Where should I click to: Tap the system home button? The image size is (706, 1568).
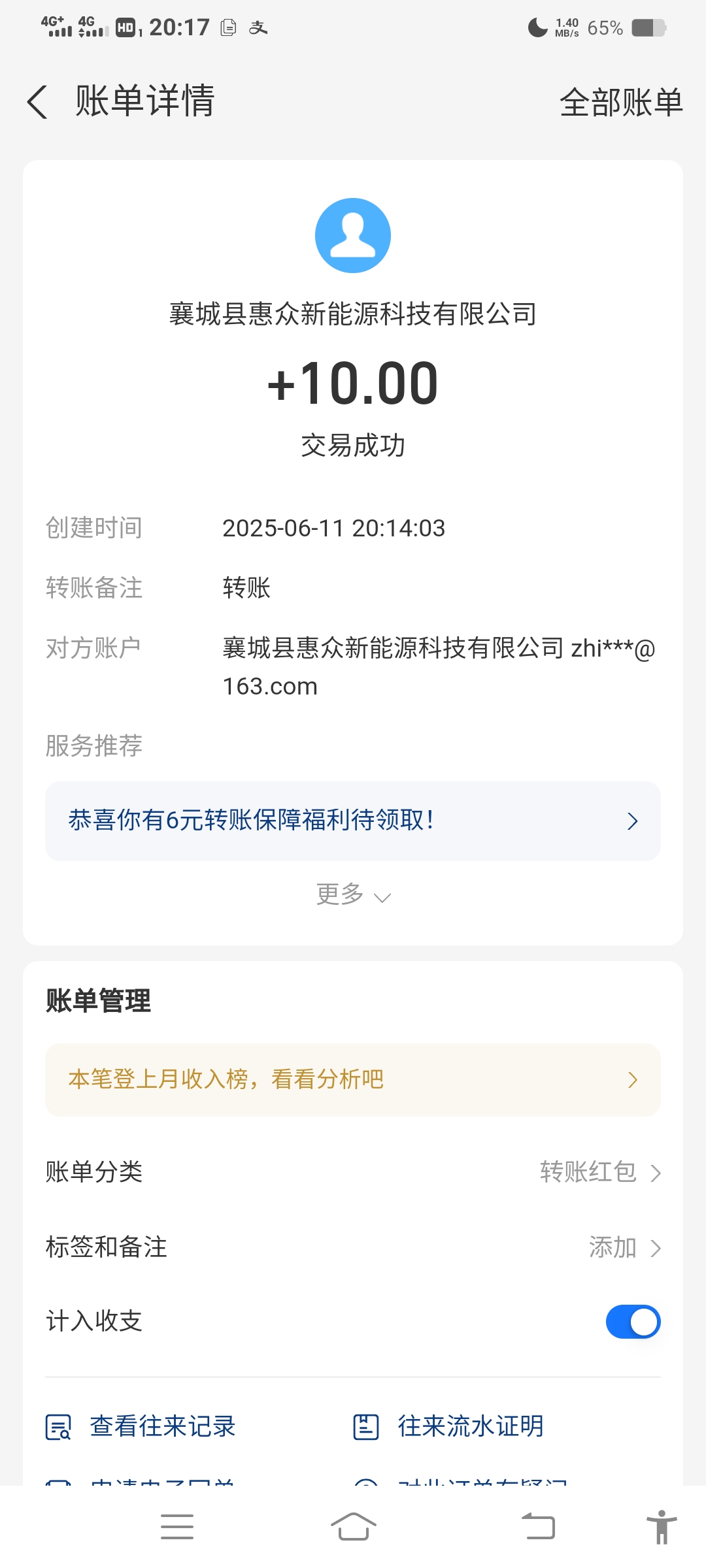353,1526
